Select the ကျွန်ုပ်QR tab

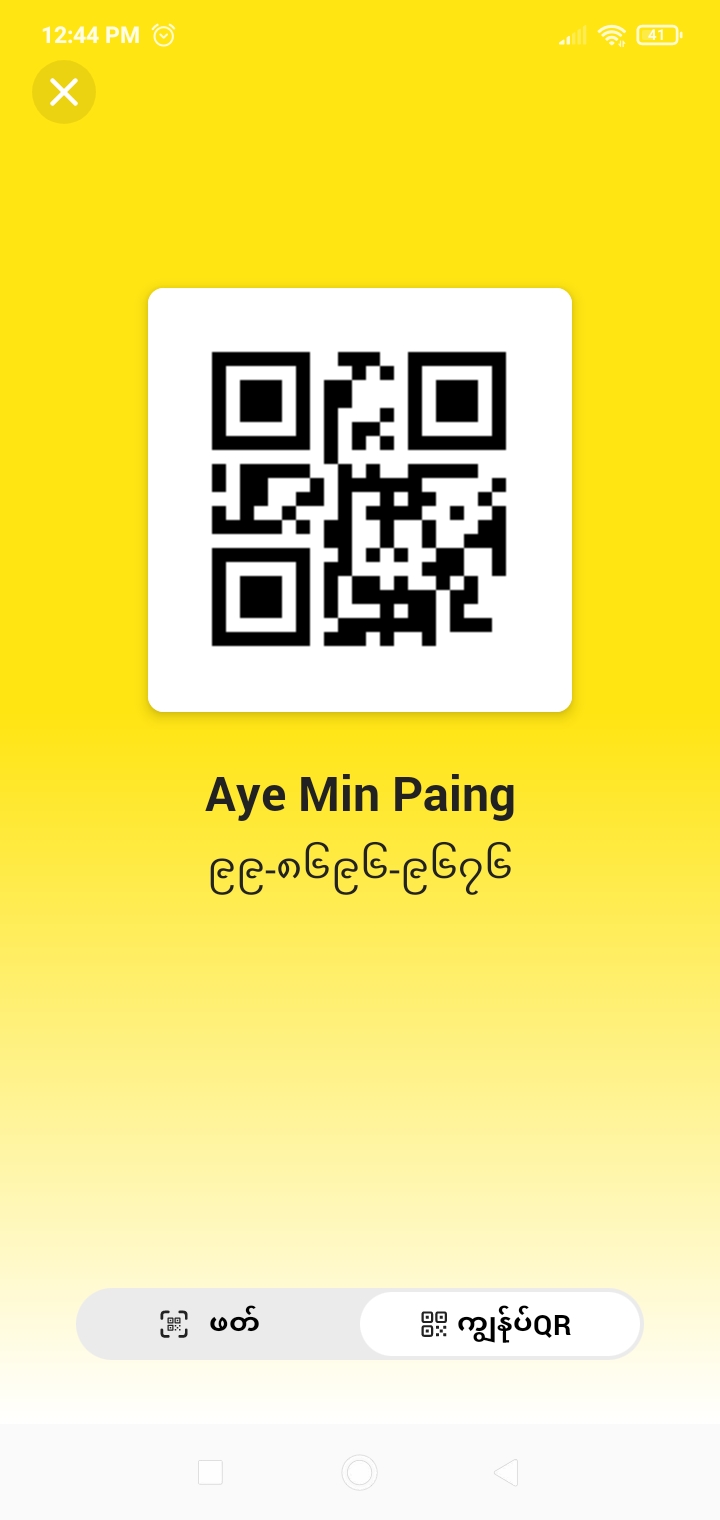[x=500, y=1324]
